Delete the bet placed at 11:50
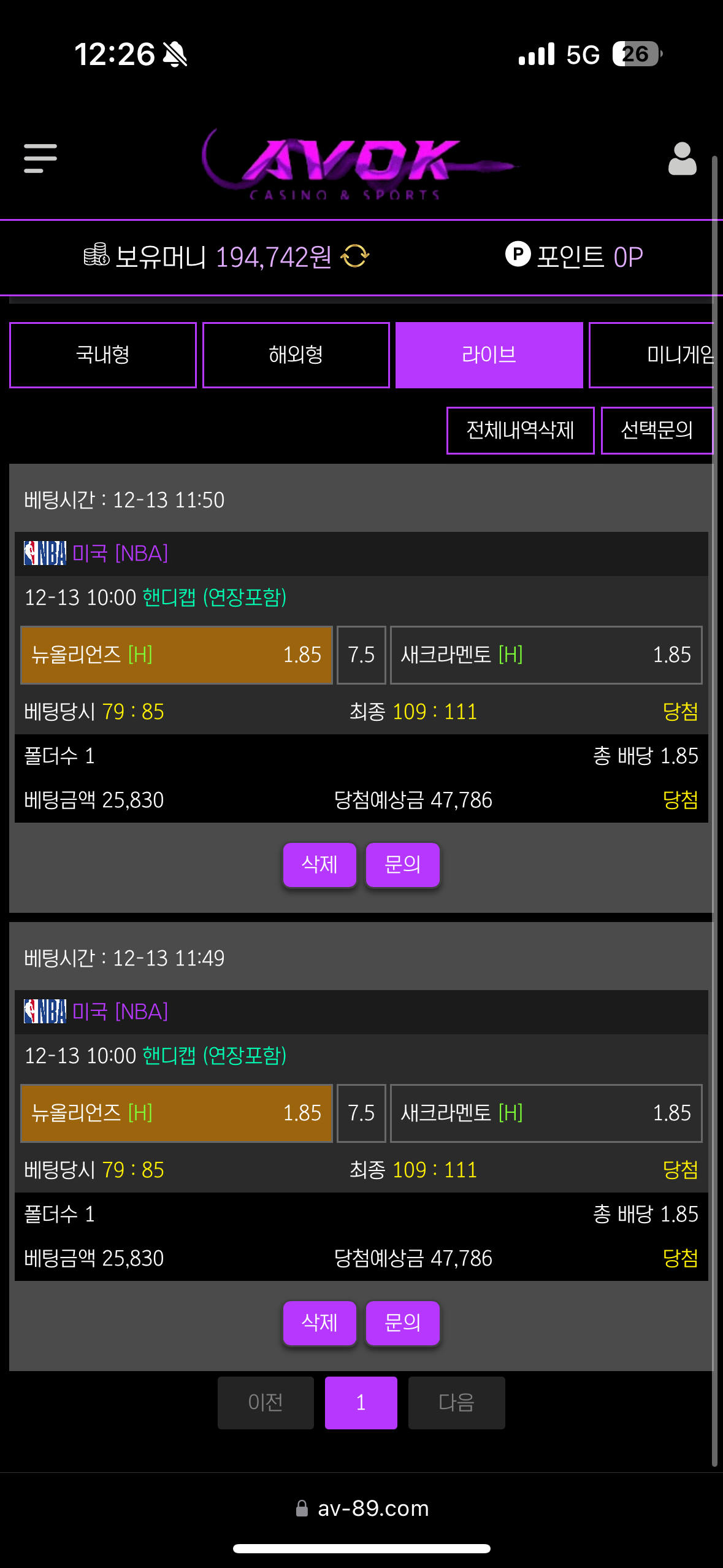 [x=319, y=865]
